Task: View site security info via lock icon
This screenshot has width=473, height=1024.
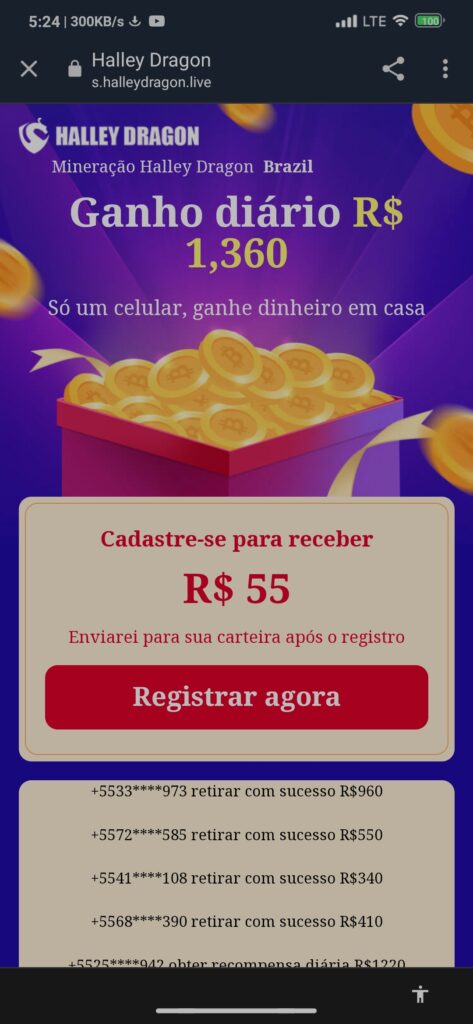Action: pyautogui.click(x=75, y=69)
